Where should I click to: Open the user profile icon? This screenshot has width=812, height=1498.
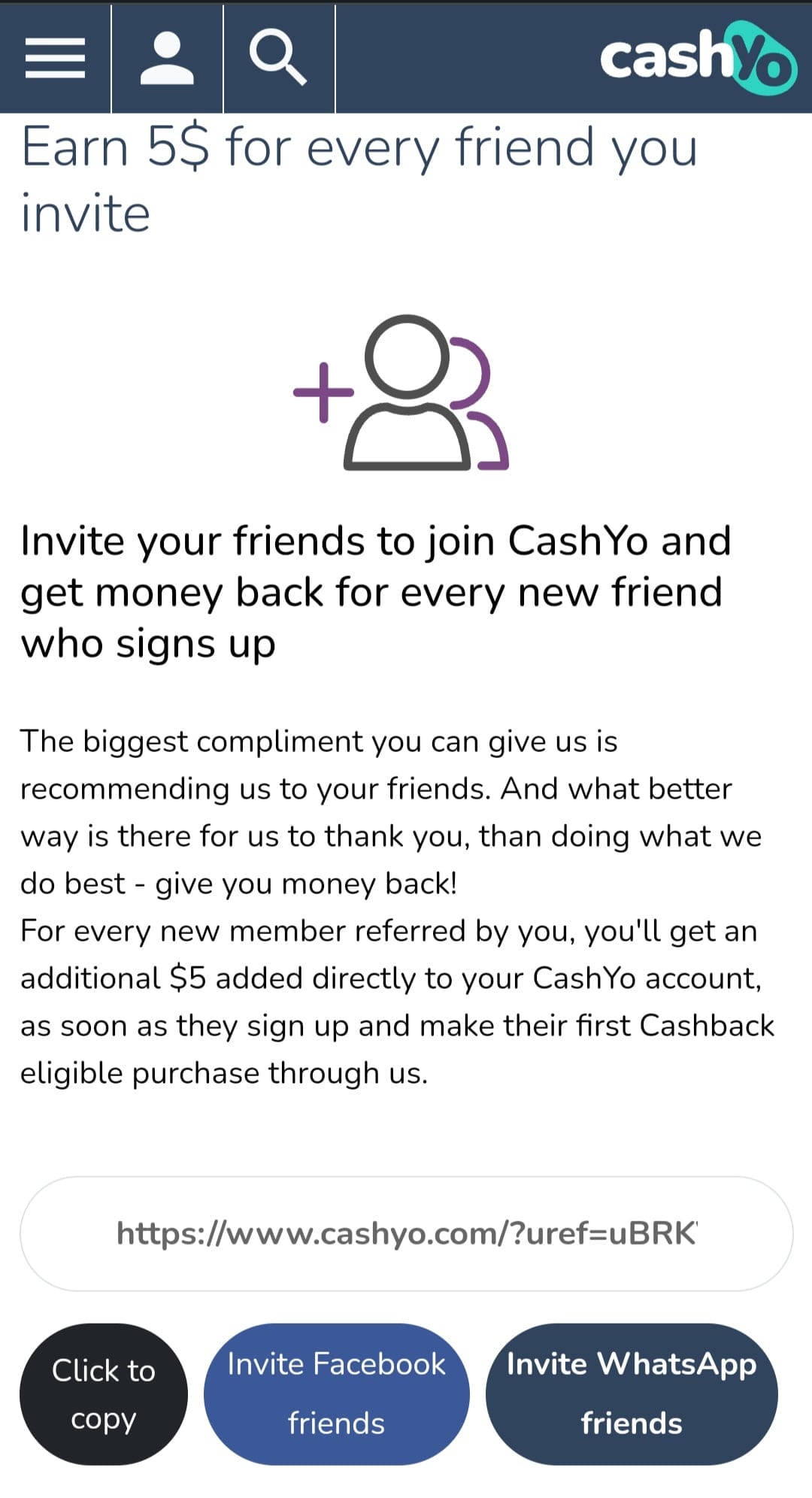click(167, 59)
